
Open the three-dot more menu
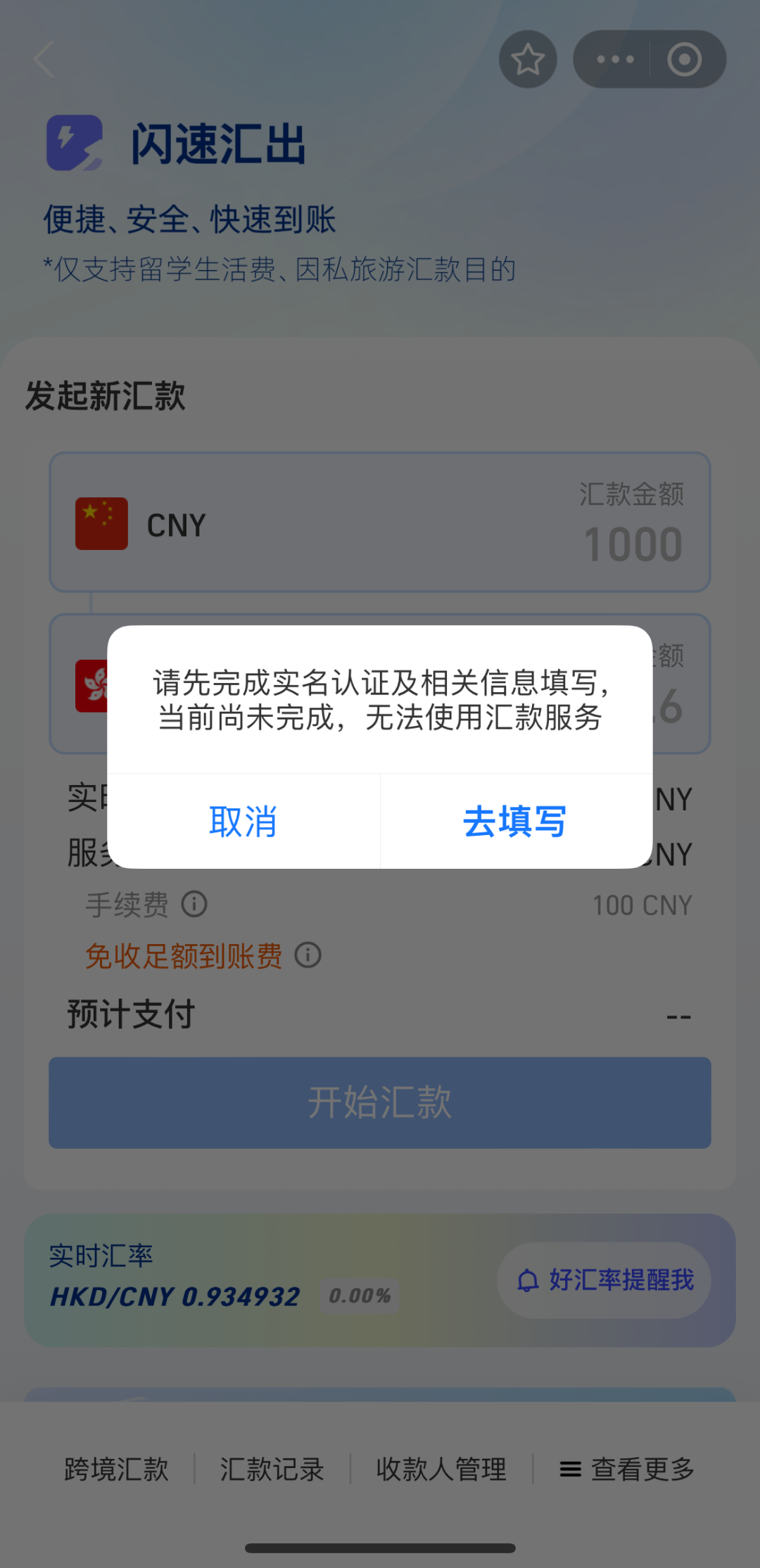tap(614, 59)
